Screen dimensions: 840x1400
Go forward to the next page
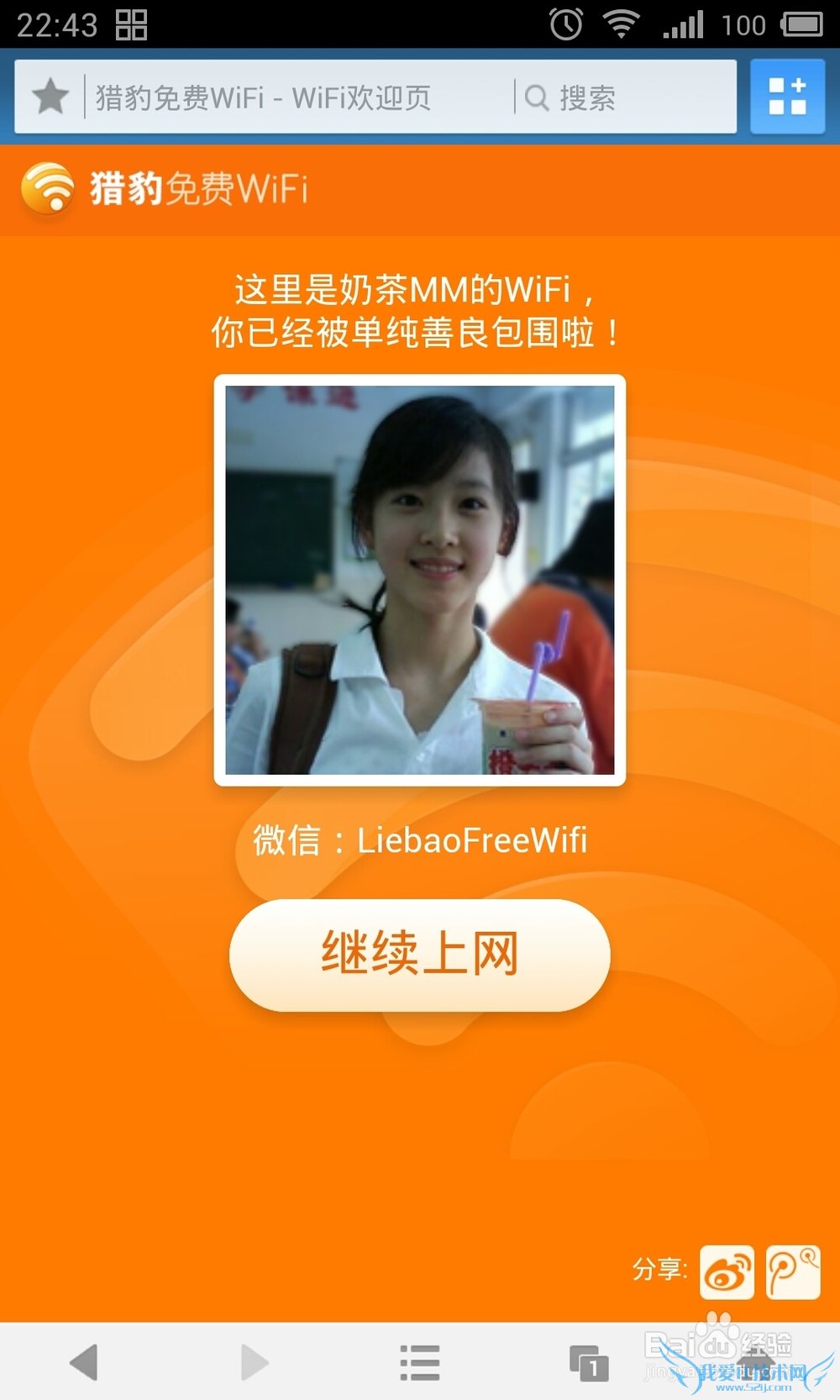(253, 1361)
